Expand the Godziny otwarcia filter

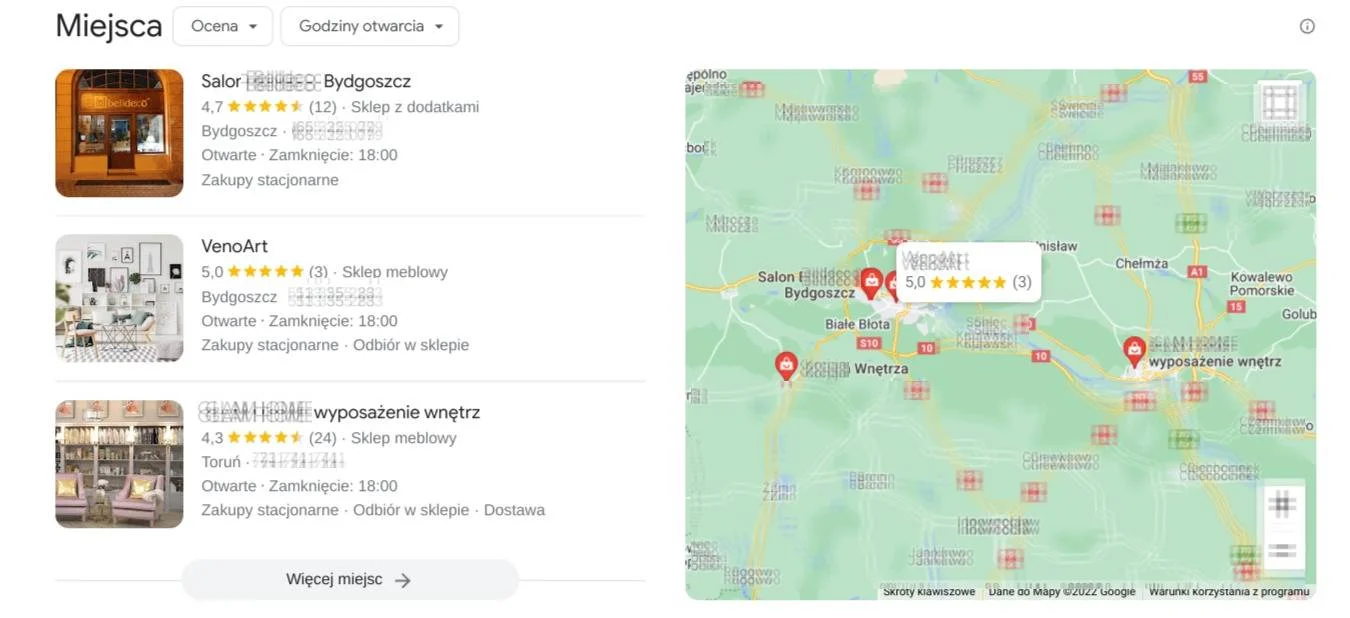point(369,26)
